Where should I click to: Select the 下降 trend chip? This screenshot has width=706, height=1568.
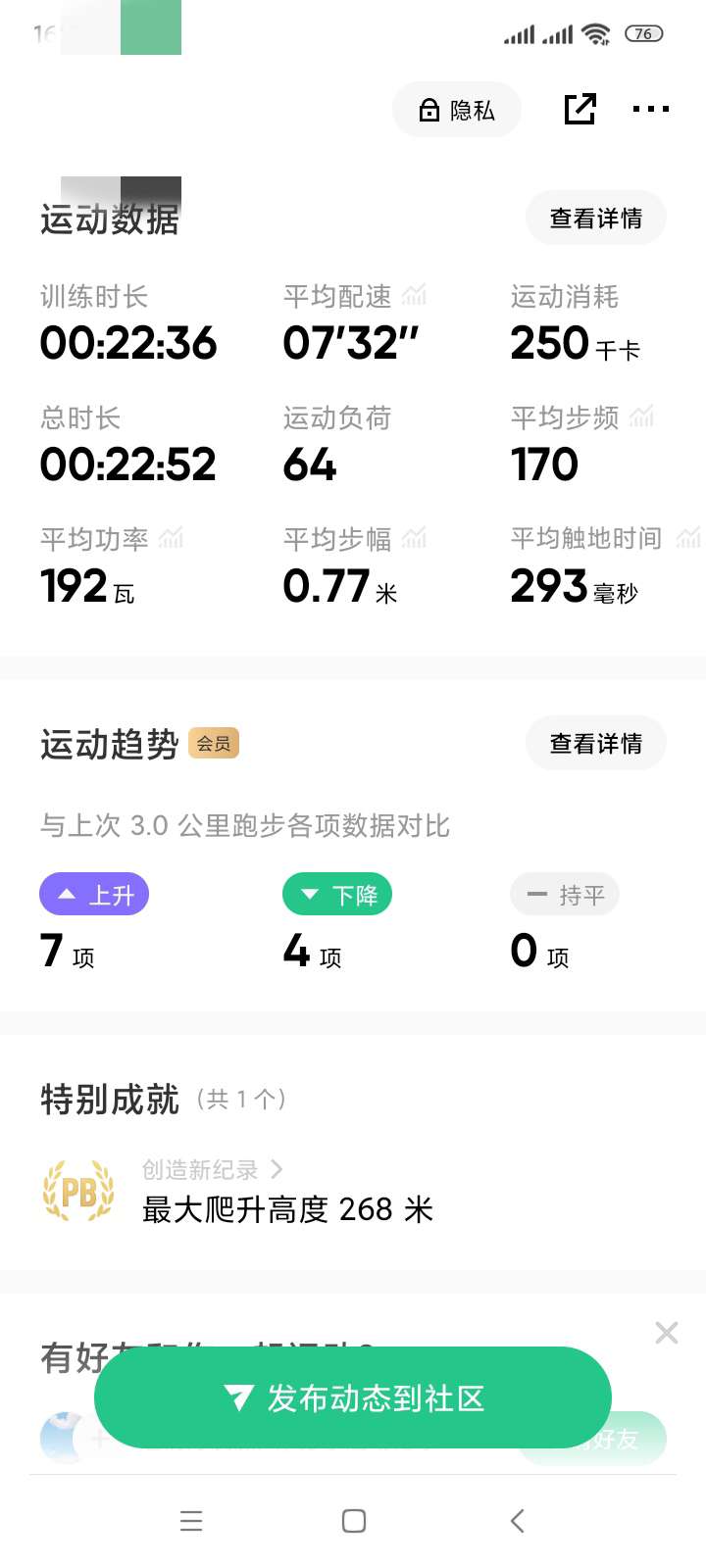click(x=337, y=894)
